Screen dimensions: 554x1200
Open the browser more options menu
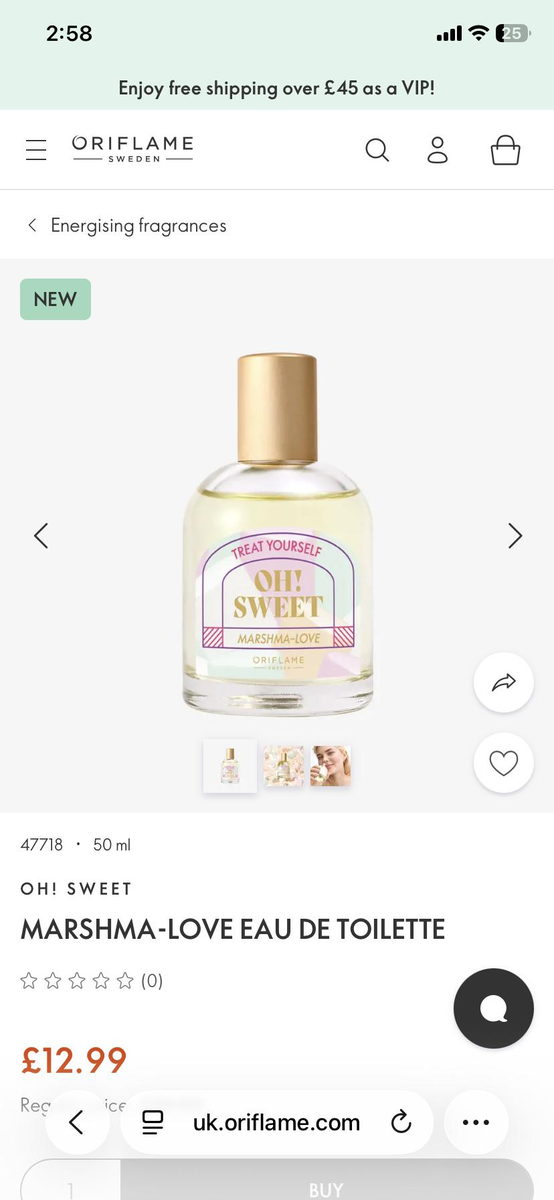coord(476,1122)
